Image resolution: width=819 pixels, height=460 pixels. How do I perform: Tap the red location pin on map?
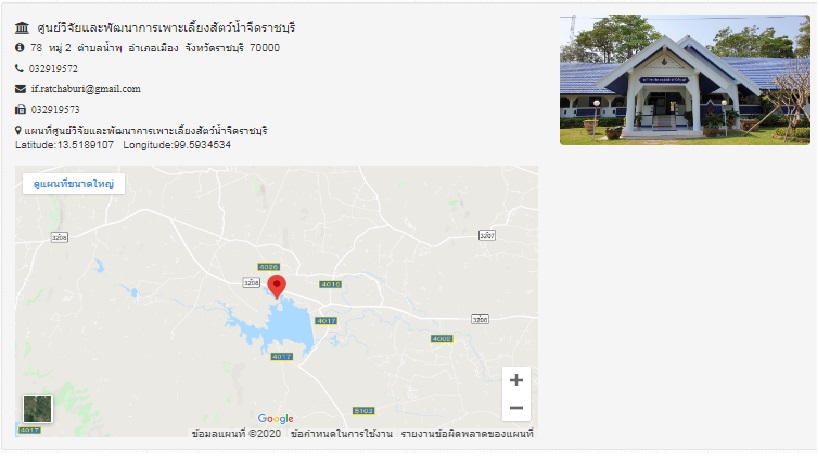click(x=276, y=285)
